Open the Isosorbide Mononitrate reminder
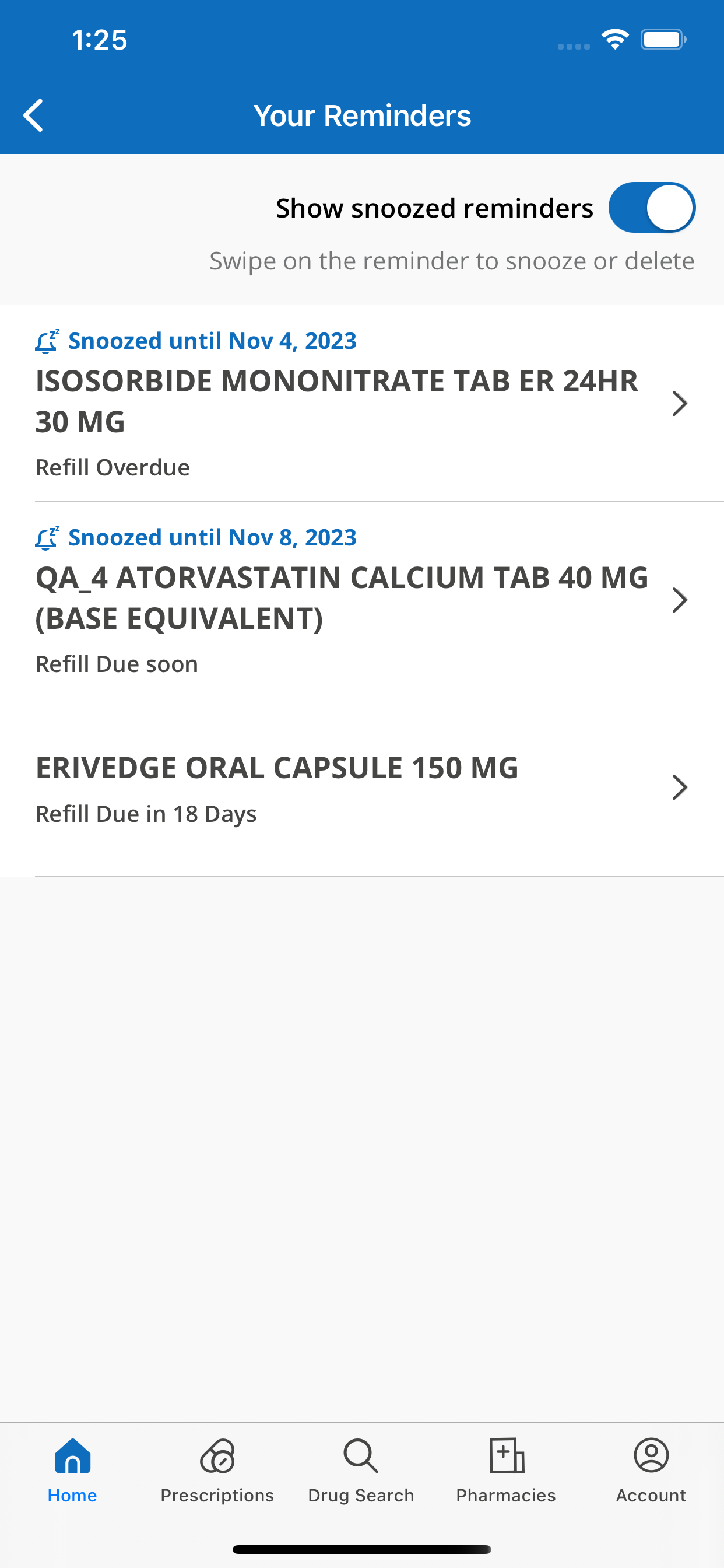724x1568 pixels. tap(362, 403)
